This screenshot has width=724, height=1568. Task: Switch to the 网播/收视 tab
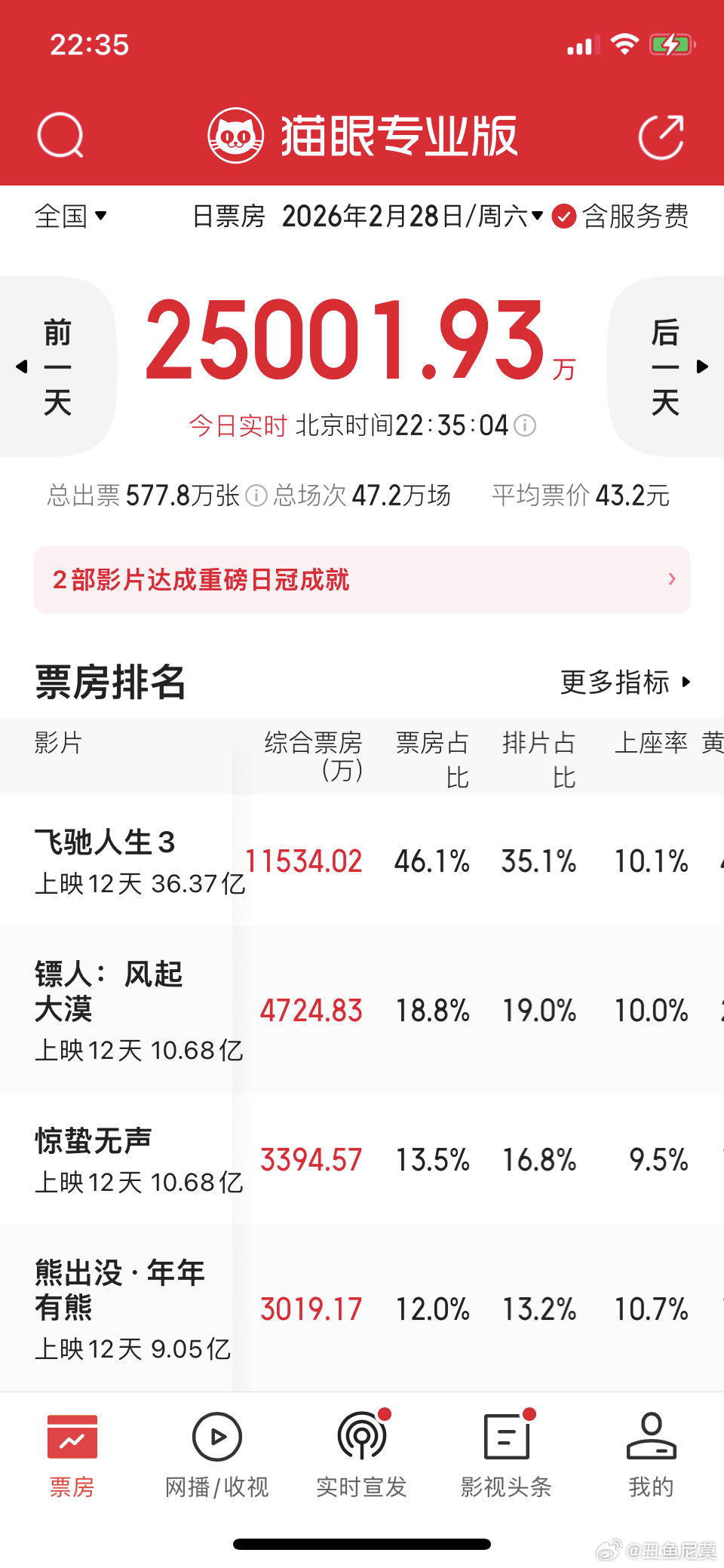[216, 1456]
